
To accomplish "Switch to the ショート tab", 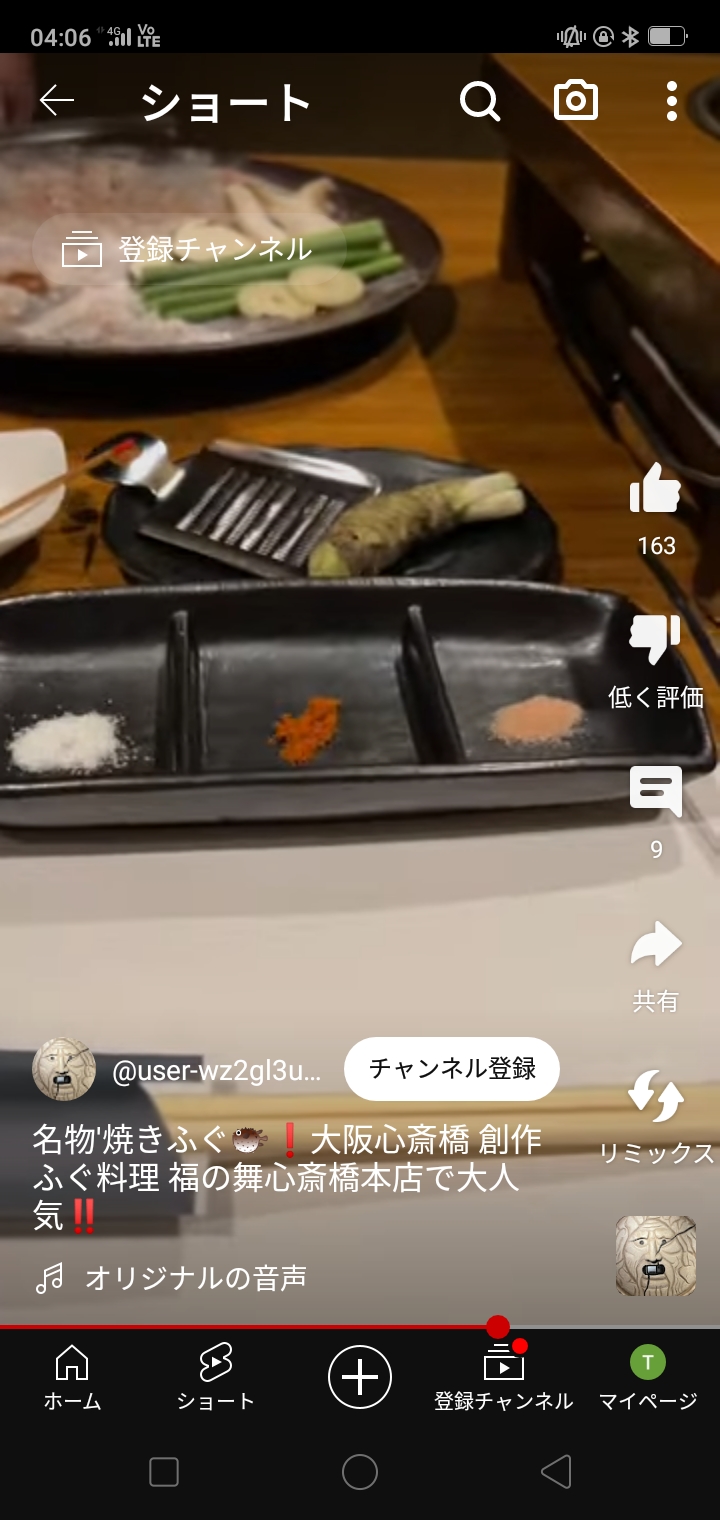I will click(215, 1377).
